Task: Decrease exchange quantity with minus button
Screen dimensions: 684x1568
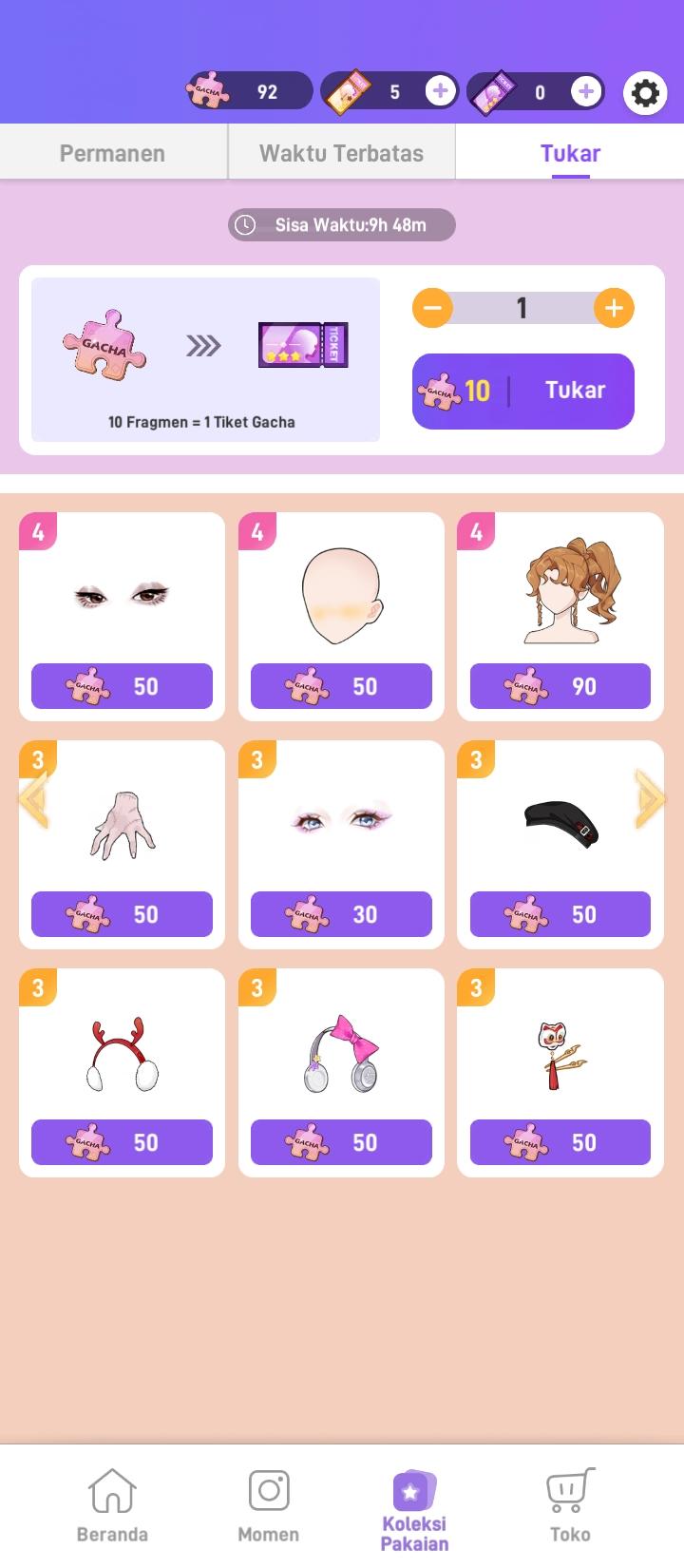Action: pyautogui.click(x=432, y=308)
